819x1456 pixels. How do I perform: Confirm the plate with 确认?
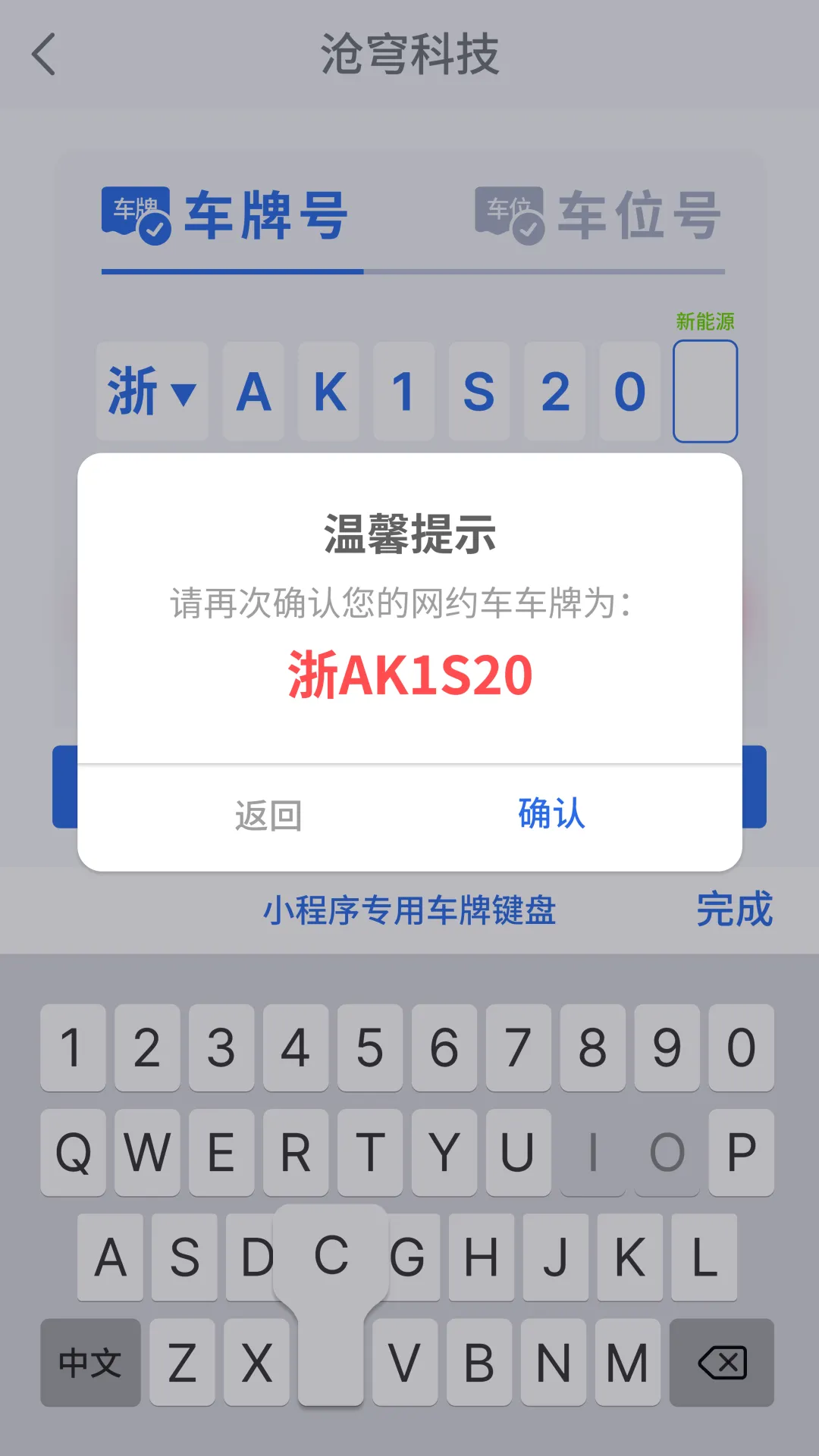pos(551,815)
